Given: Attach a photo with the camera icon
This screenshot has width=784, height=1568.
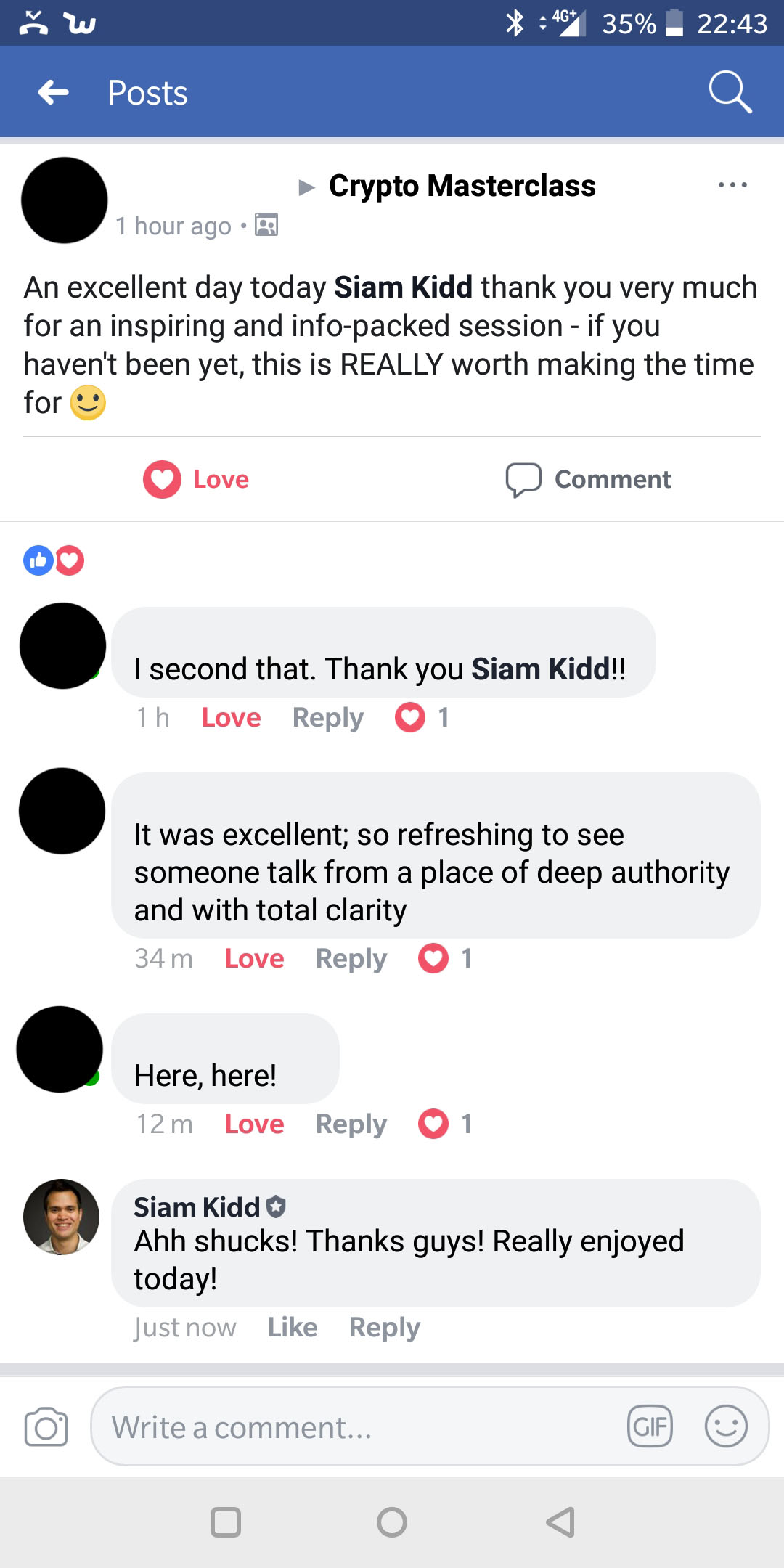Looking at the screenshot, I should point(46,1427).
